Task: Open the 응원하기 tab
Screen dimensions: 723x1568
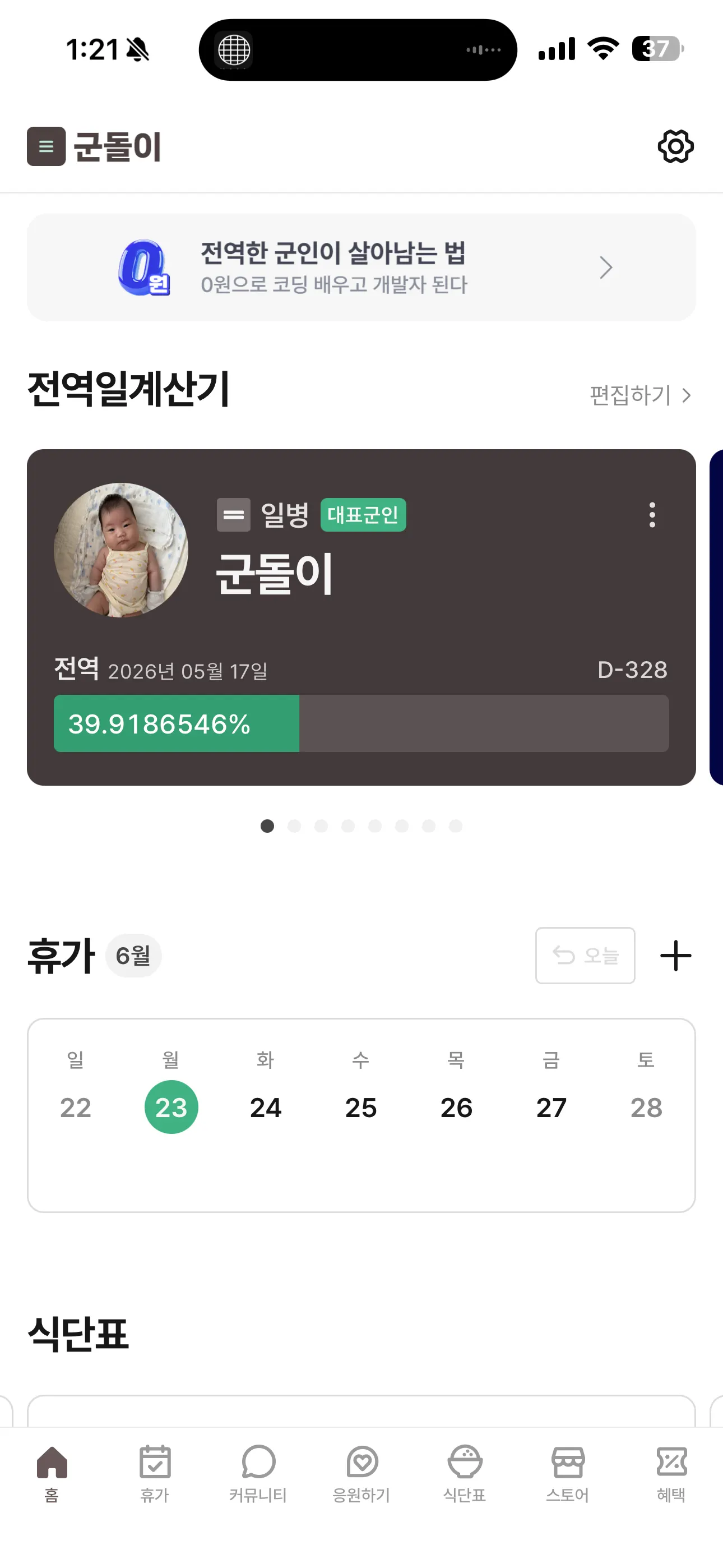Action: pos(361,1473)
